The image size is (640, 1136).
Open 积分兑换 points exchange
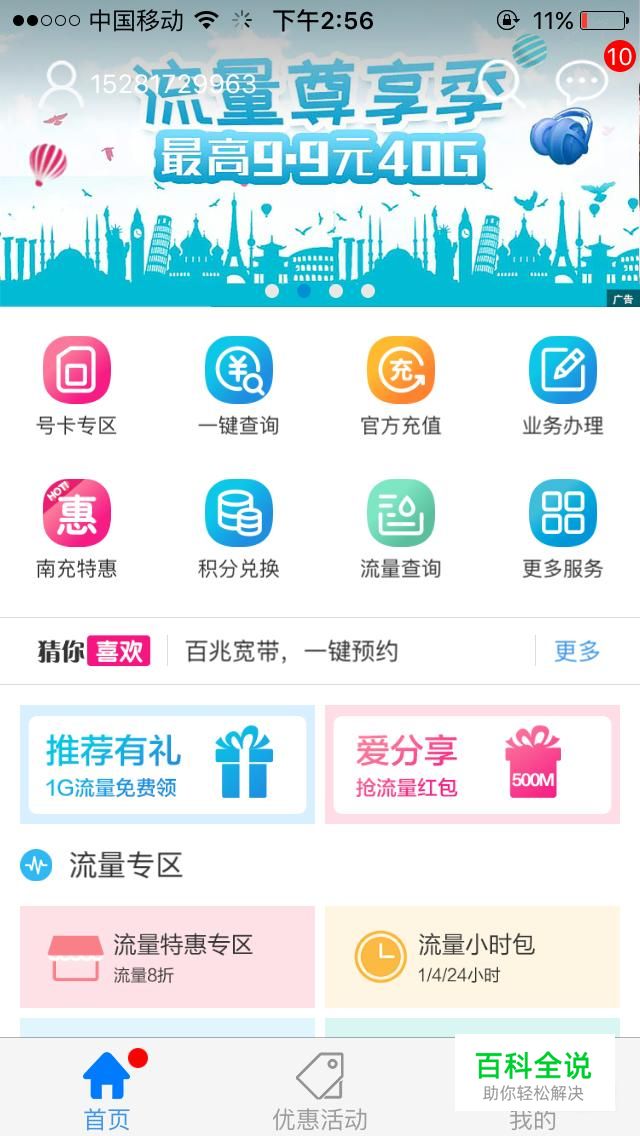[x=238, y=530]
